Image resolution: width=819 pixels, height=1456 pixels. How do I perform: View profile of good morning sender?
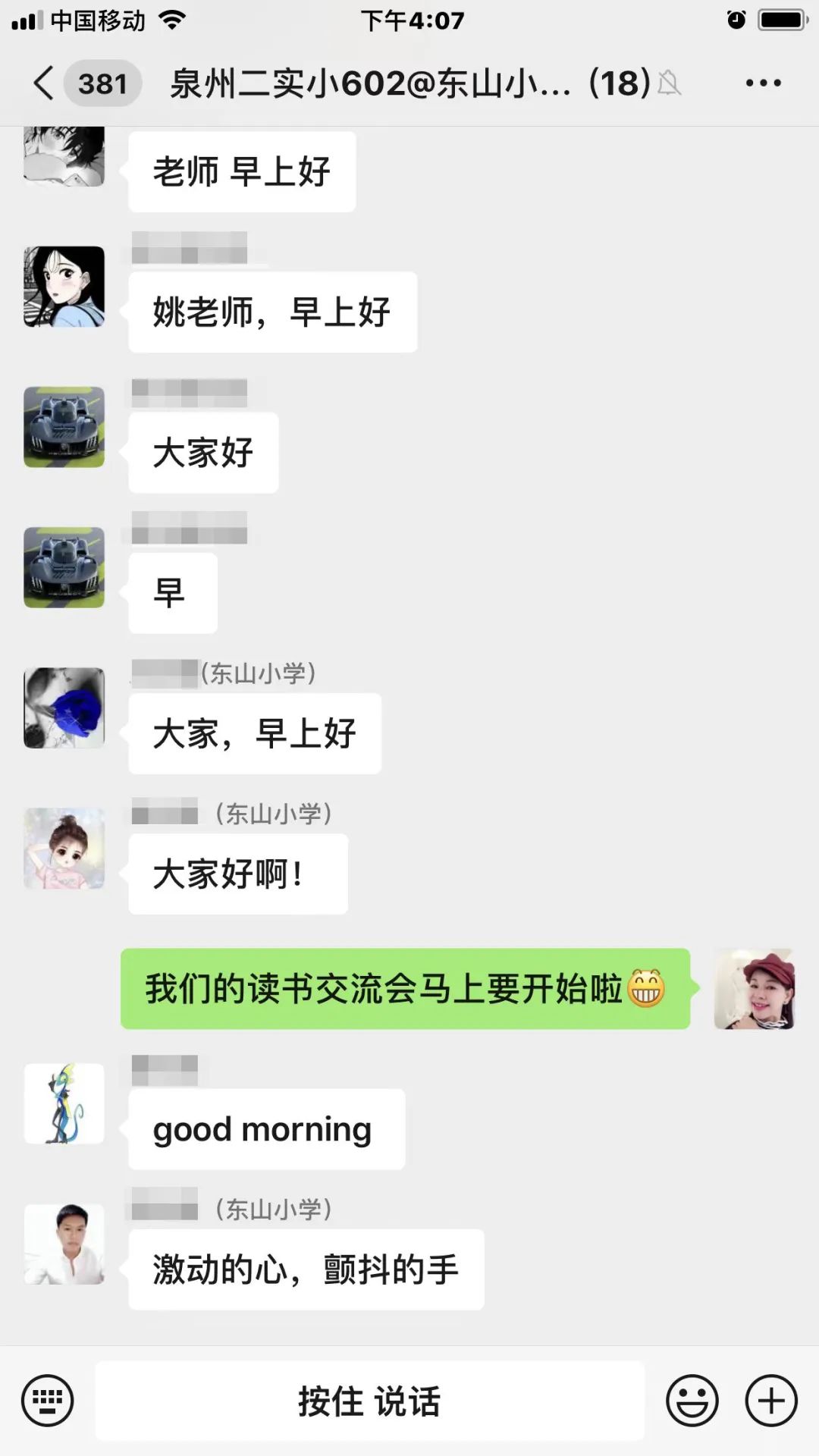[64, 1103]
